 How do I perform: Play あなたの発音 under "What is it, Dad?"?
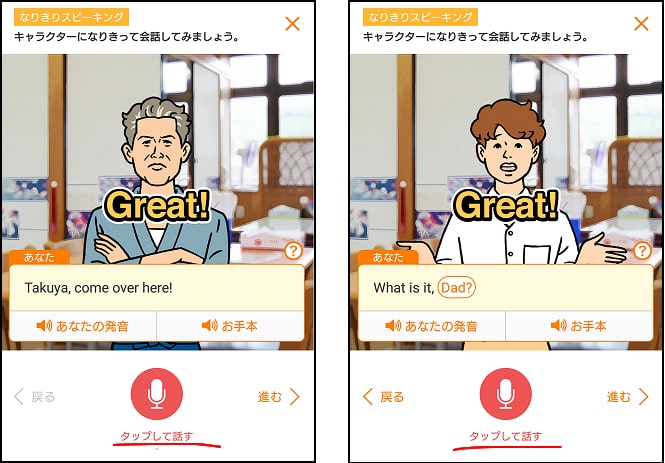click(x=431, y=326)
